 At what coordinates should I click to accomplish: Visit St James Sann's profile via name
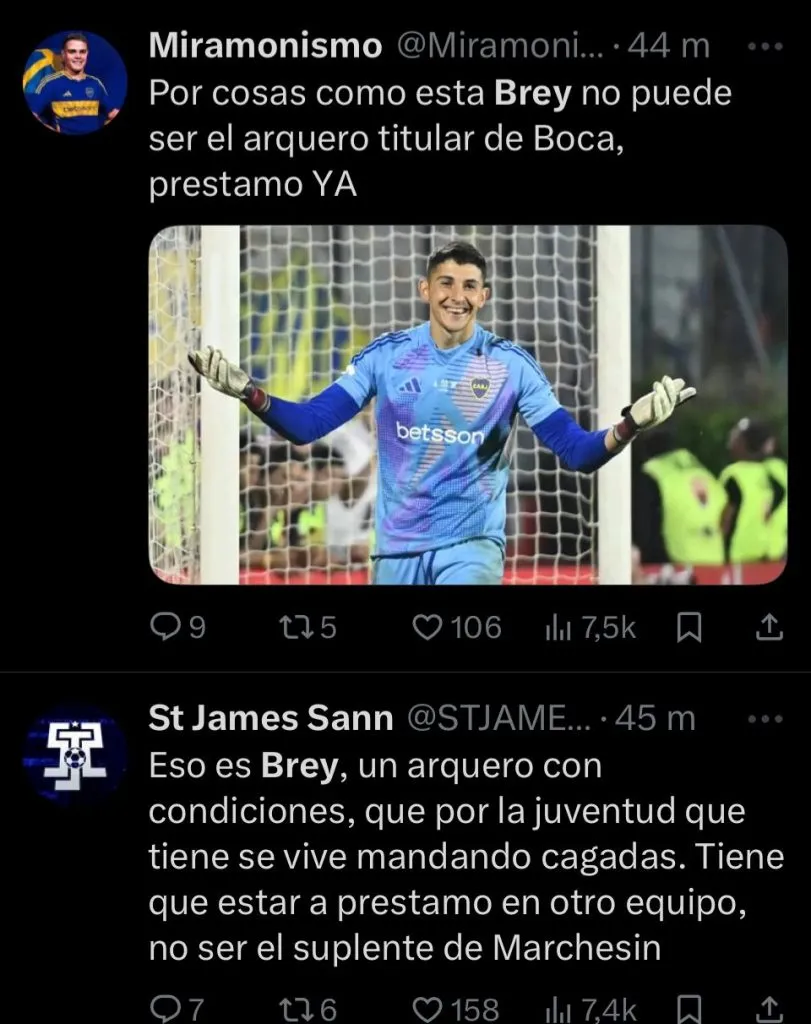point(270,719)
